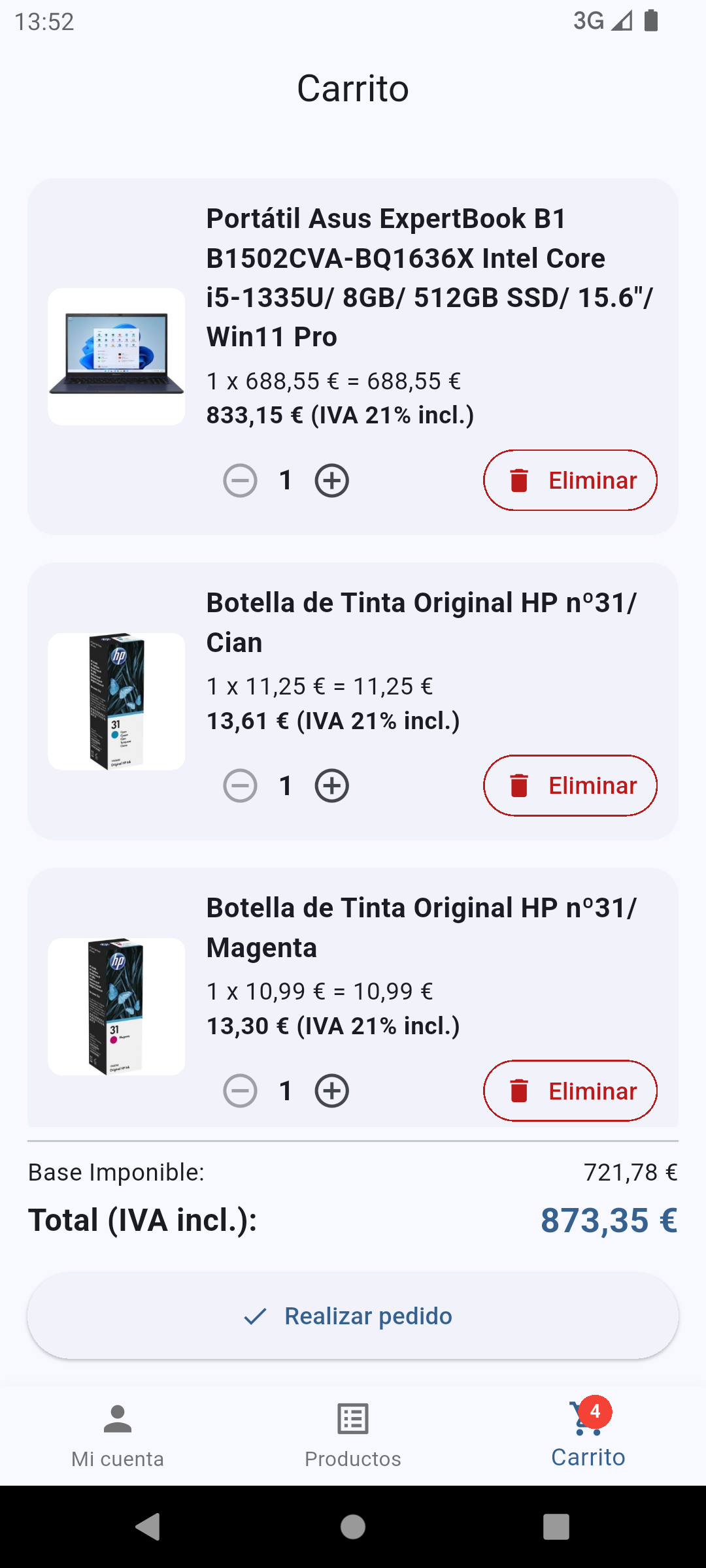Image resolution: width=706 pixels, height=1568 pixels.
Task: Decrease quantity of the HP Magenta ink bottle
Action: (240, 1090)
